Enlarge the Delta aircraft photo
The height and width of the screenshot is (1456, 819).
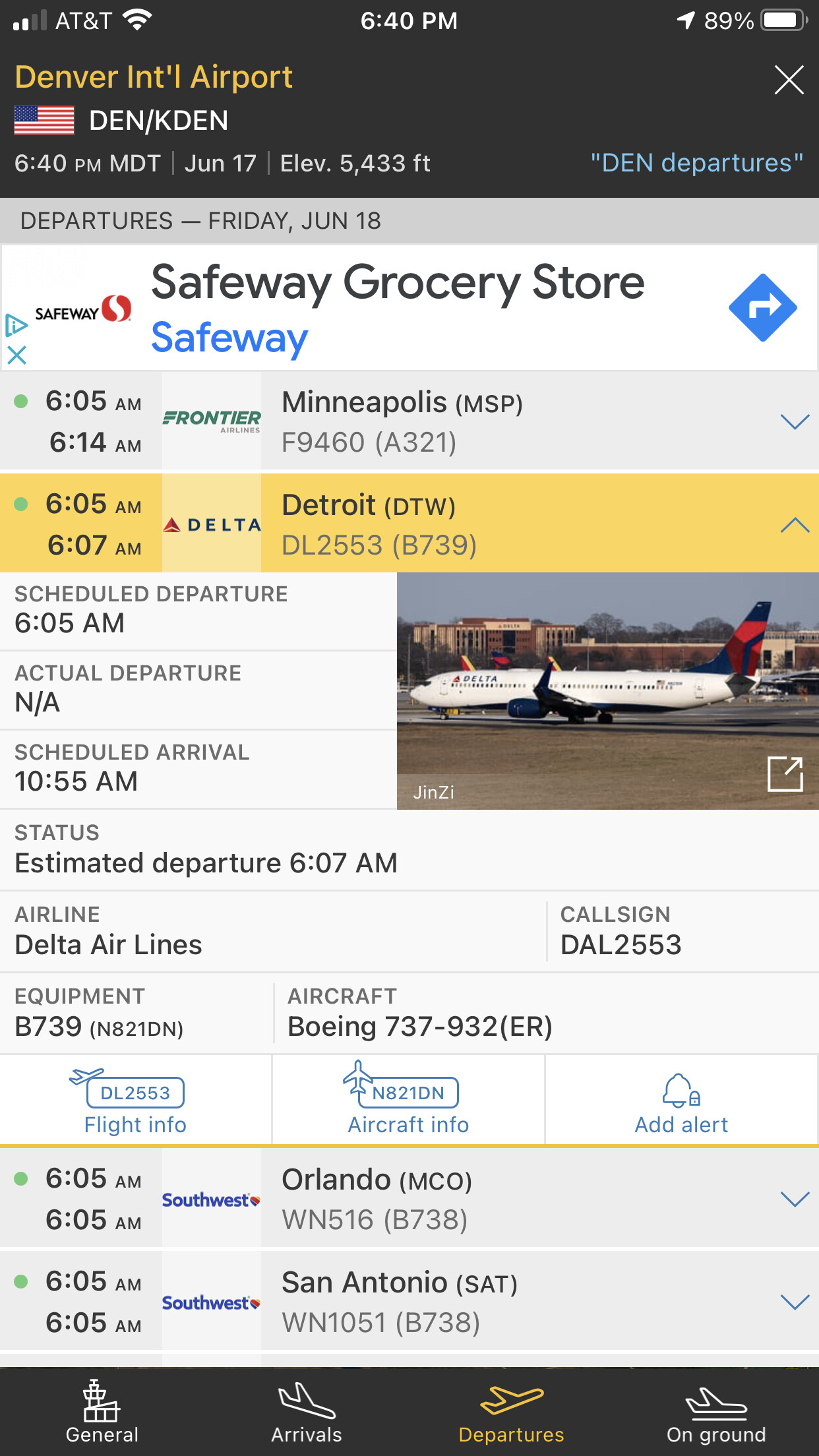(x=785, y=773)
